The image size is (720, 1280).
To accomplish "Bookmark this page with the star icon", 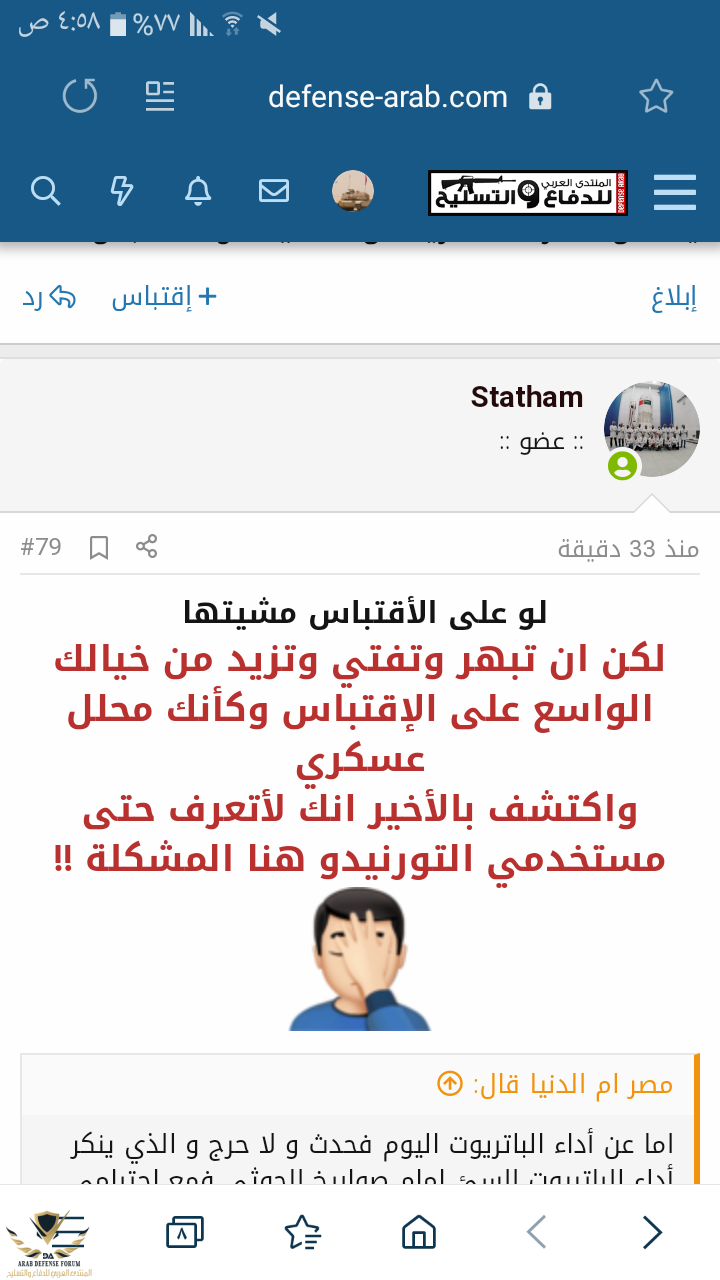I will (x=656, y=97).
